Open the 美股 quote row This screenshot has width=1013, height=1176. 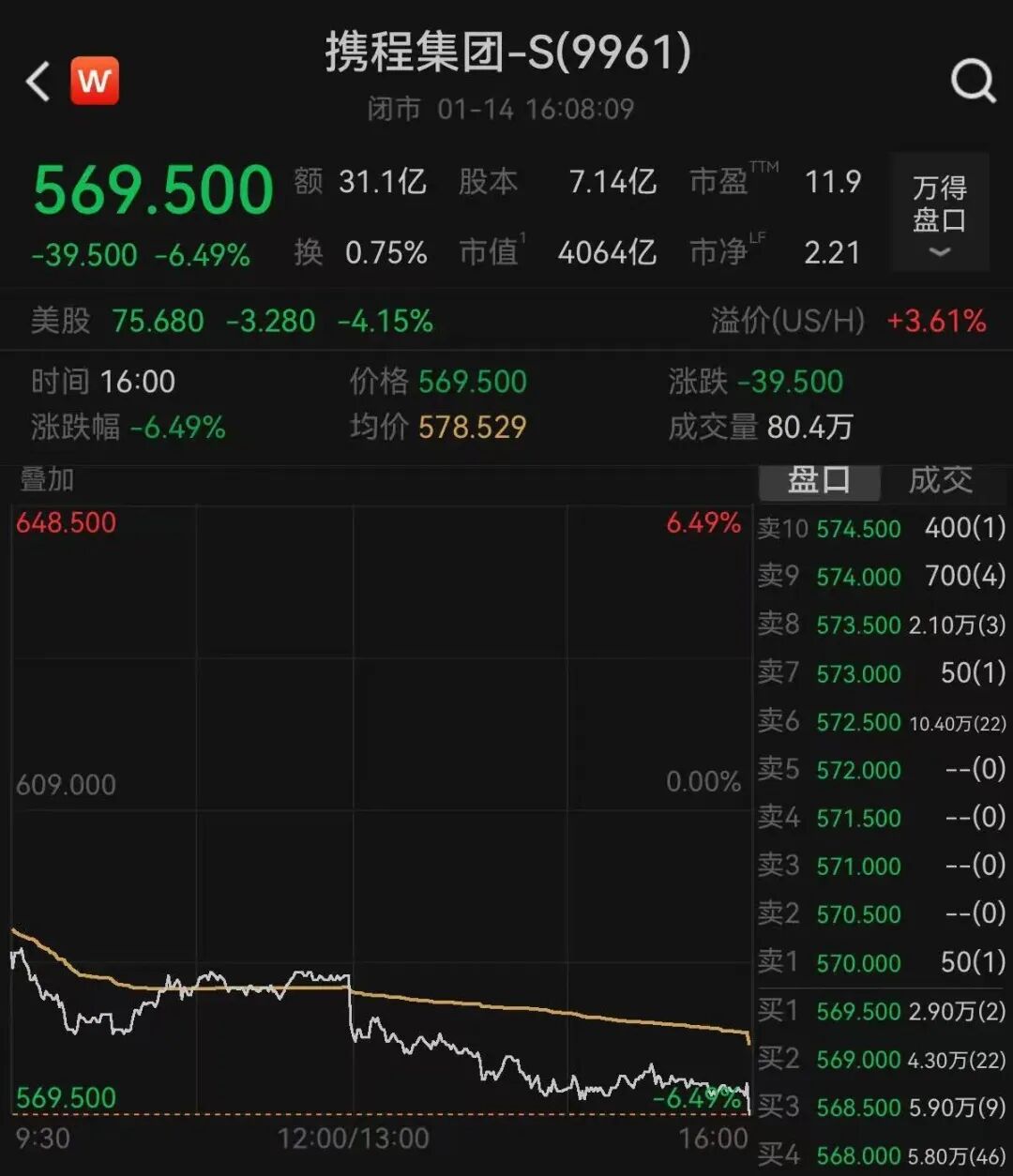tap(234, 321)
